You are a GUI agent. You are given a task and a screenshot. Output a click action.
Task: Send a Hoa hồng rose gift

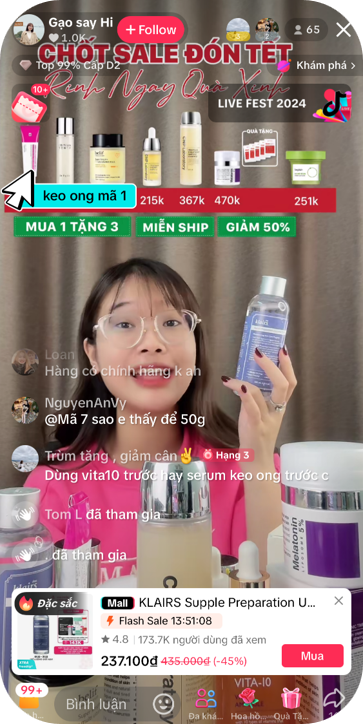click(248, 704)
